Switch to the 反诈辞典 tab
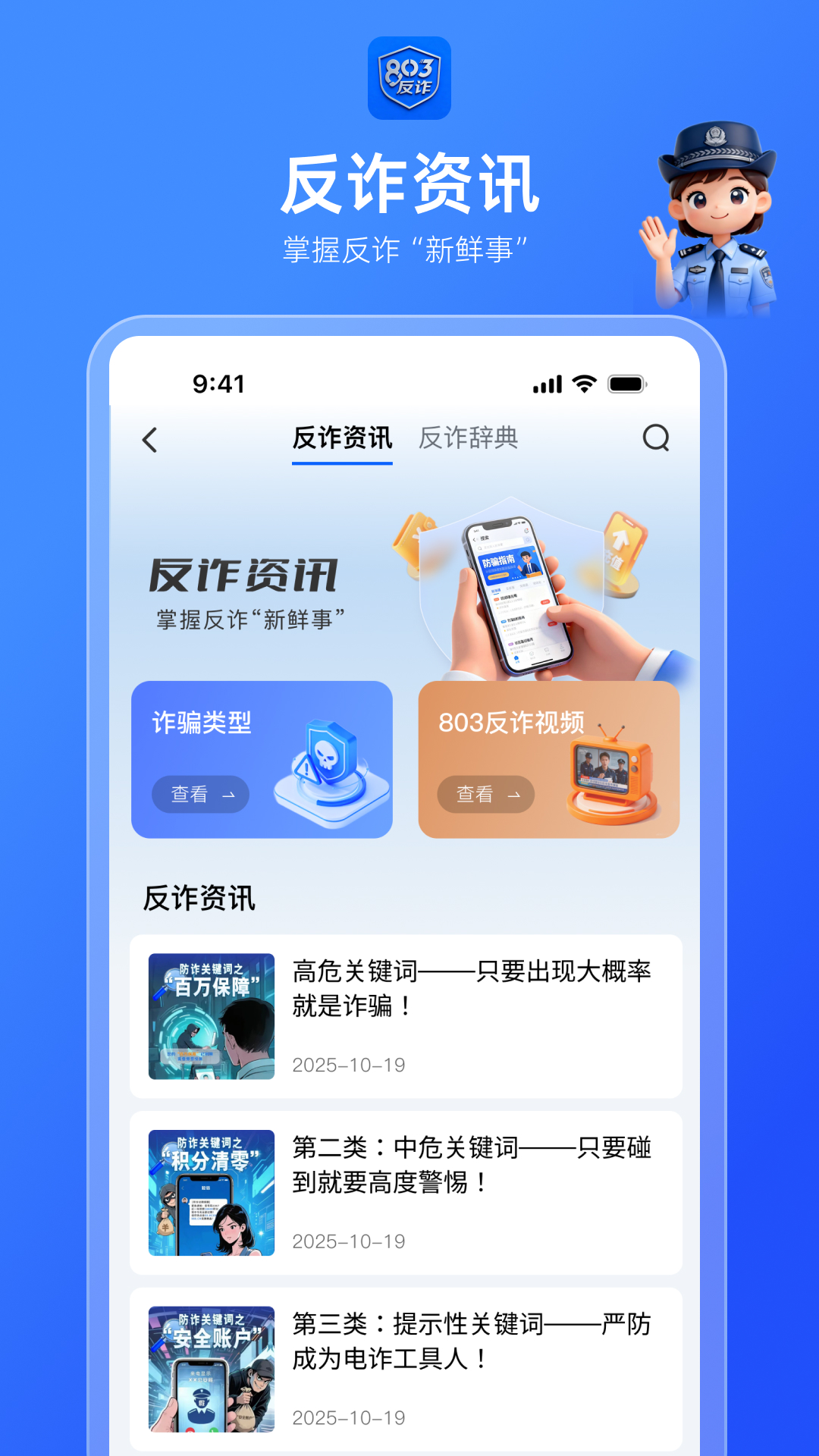Image resolution: width=819 pixels, height=1456 pixels. coord(469,438)
